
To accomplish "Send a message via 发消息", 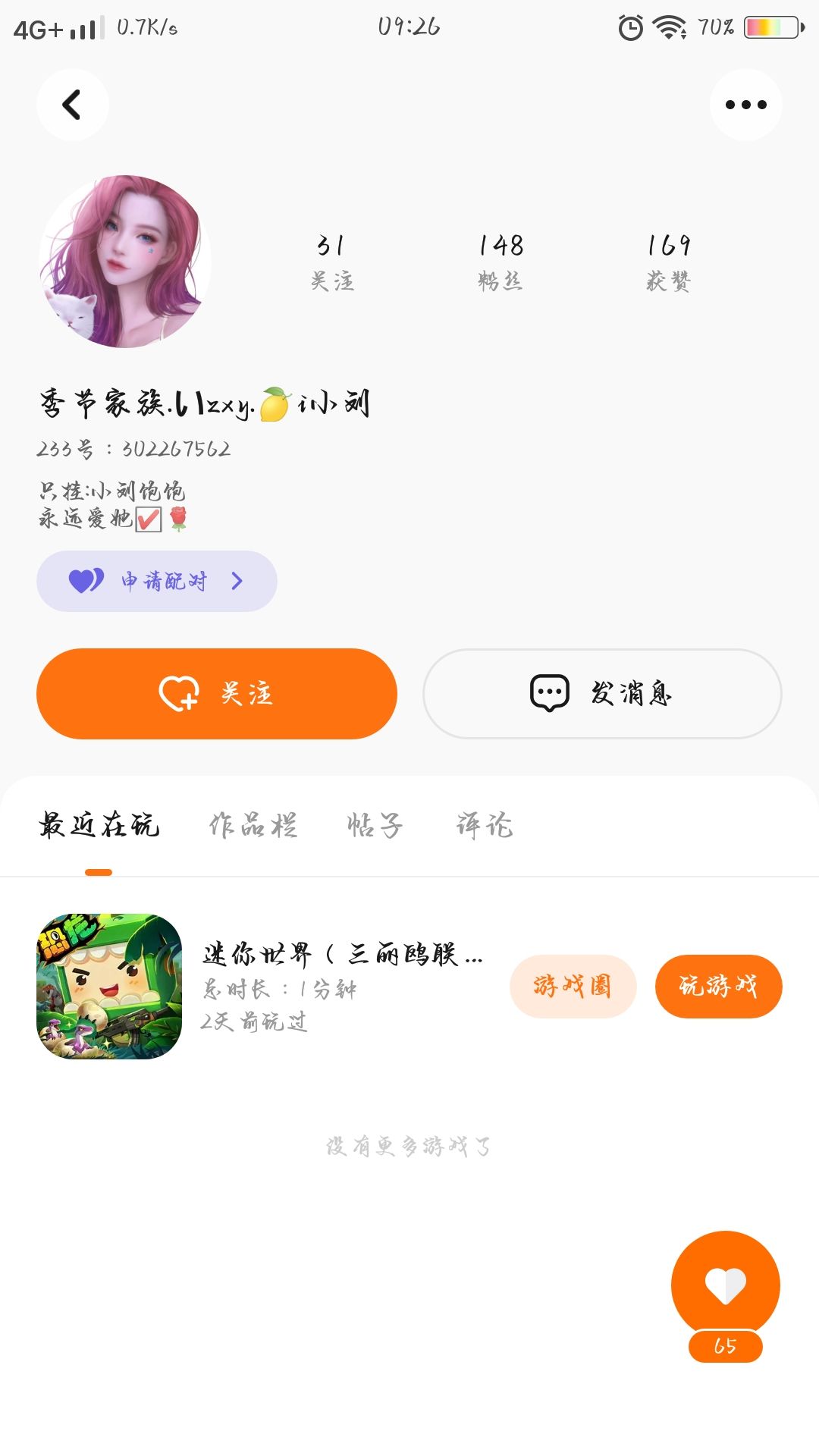I will pos(602,693).
